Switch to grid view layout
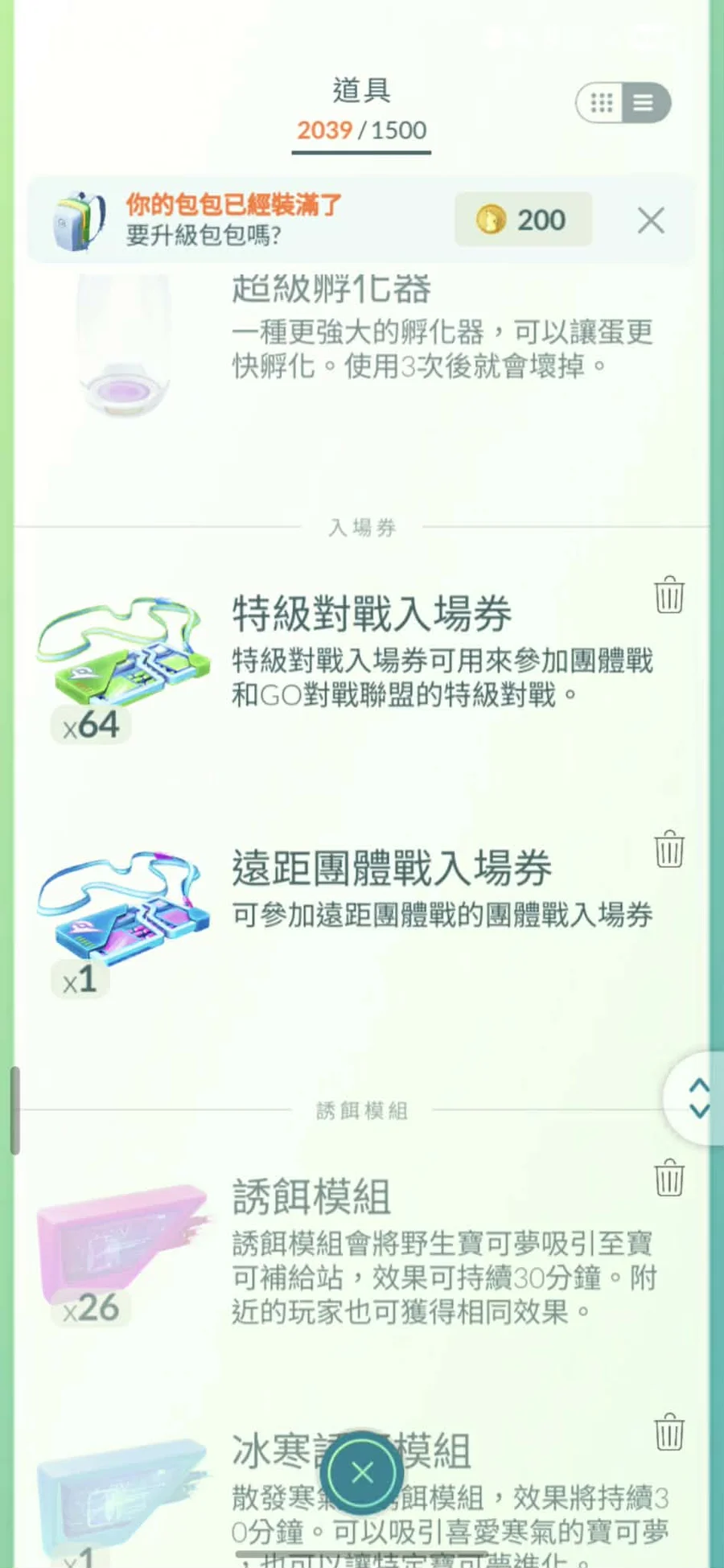 601,103
